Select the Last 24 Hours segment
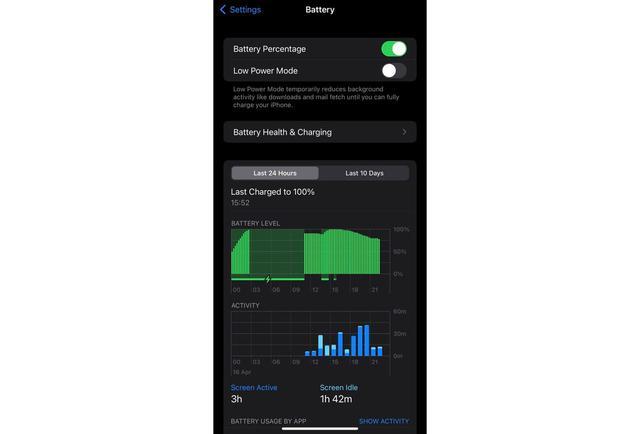Image resolution: width=640 pixels, height=434 pixels. click(275, 173)
